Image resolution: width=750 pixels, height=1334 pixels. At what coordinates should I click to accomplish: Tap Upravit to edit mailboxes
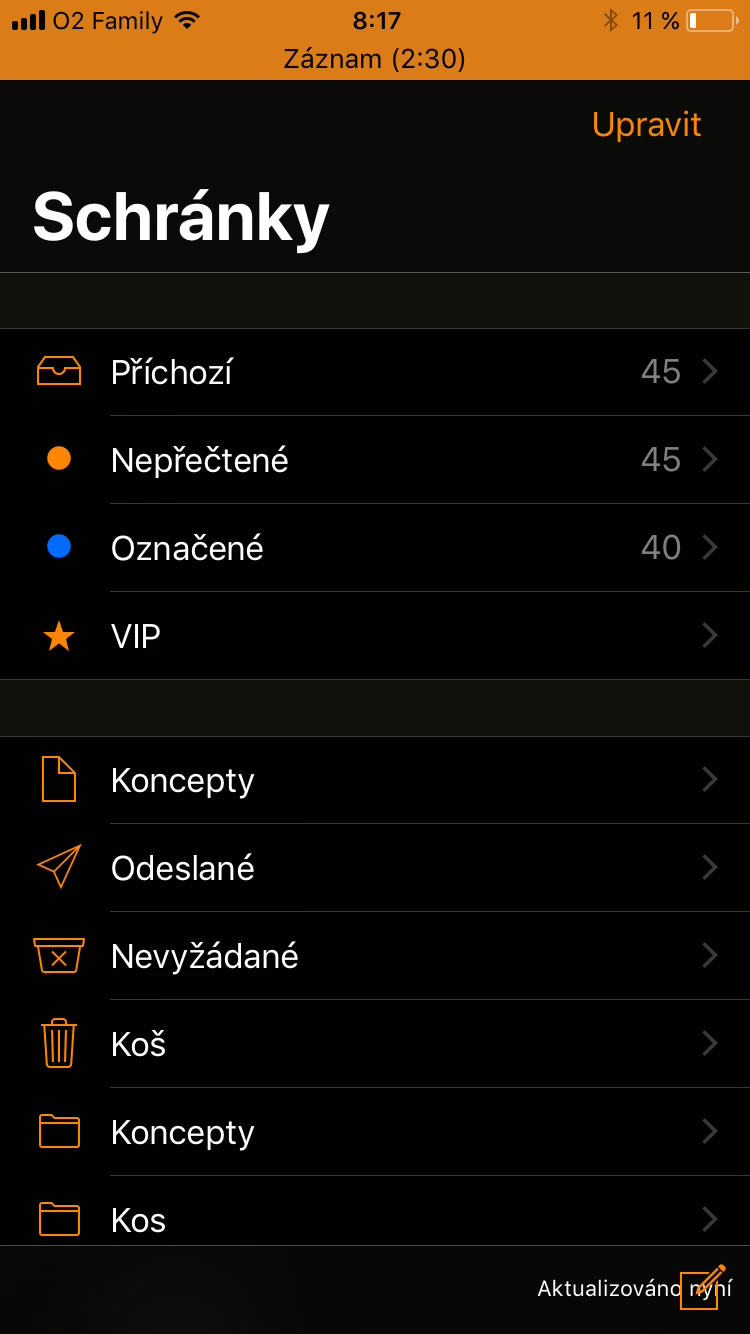[646, 125]
